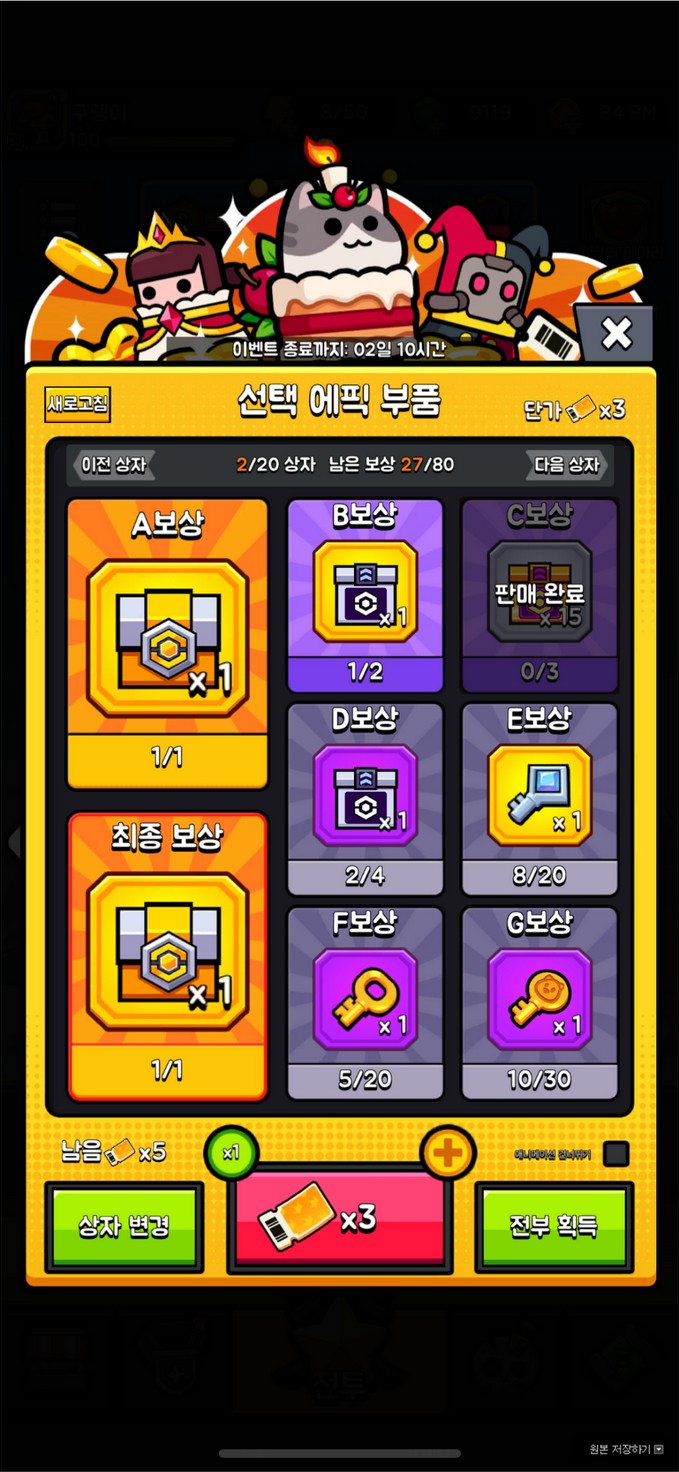Check the 애니메이션 건너뛰기 checkbox
The width and height of the screenshot is (679, 1472).
pyautogui.click(x=616, y=1154)
